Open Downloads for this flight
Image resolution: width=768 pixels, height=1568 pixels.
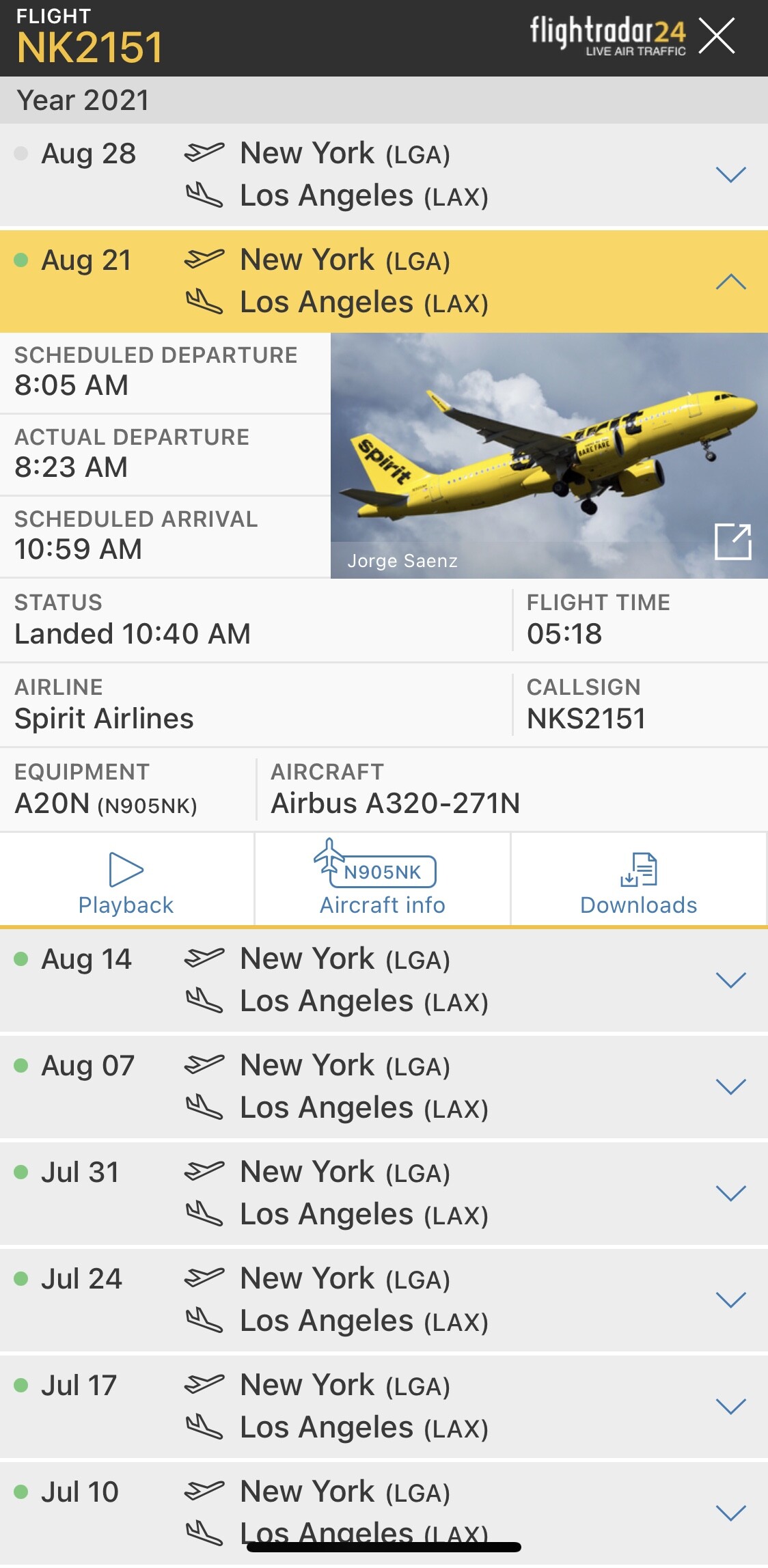click(x=639, y=882)
